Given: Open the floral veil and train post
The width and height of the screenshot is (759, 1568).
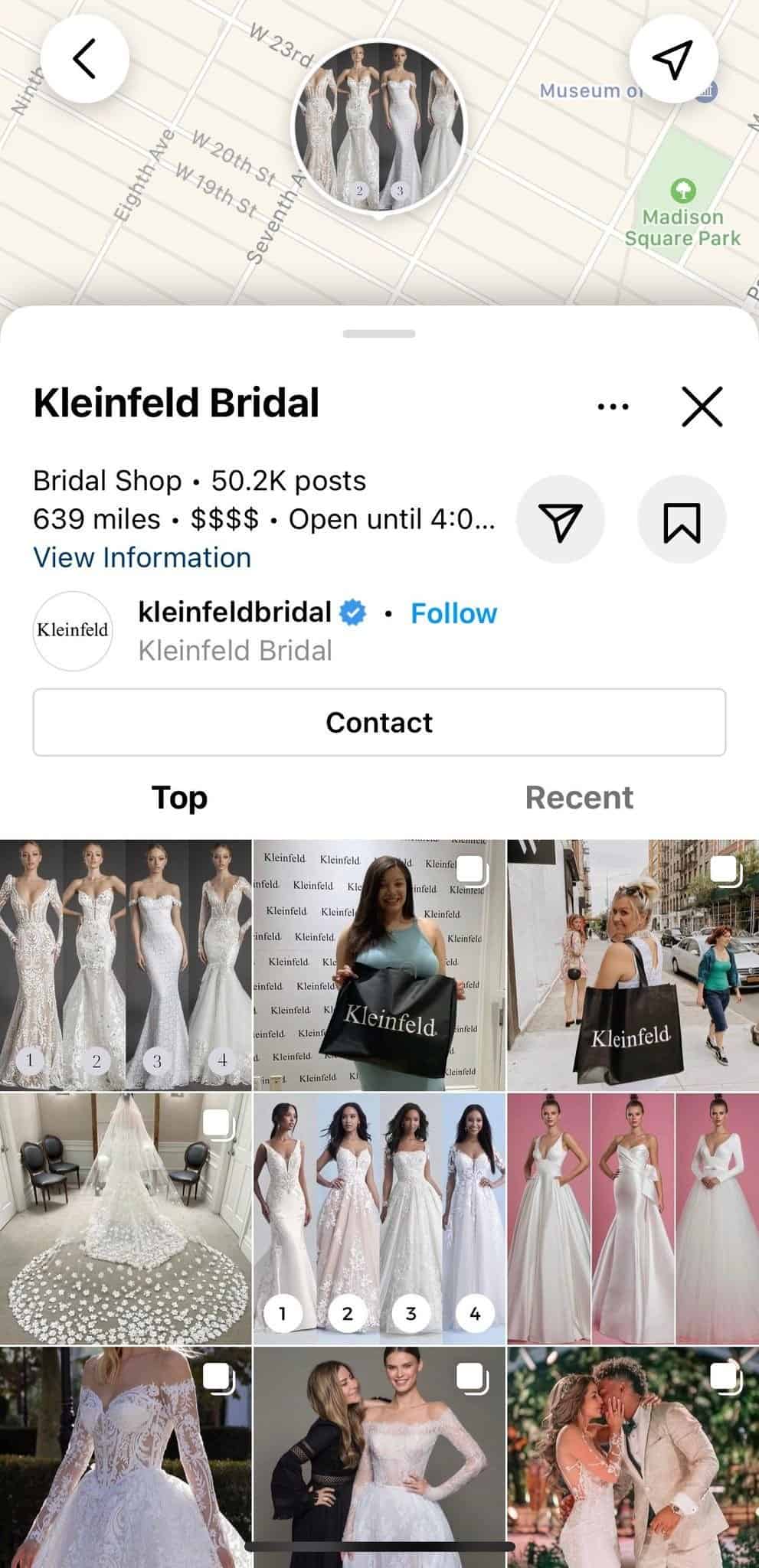Looking at the screenshot, I should pos(126,1219).
